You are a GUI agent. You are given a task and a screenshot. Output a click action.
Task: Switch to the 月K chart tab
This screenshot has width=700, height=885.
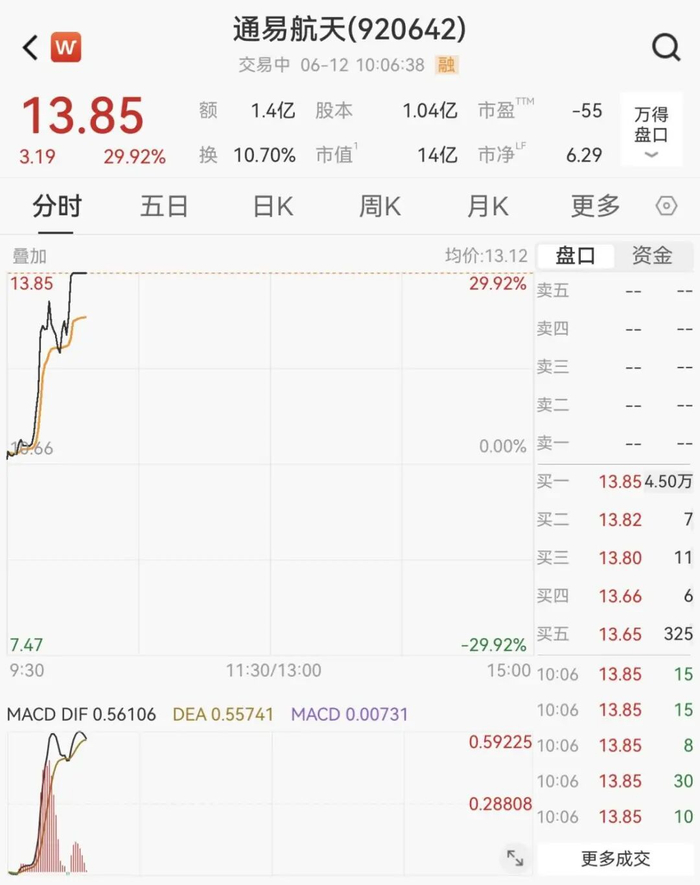pyautogui.click(x=488, y=206)
